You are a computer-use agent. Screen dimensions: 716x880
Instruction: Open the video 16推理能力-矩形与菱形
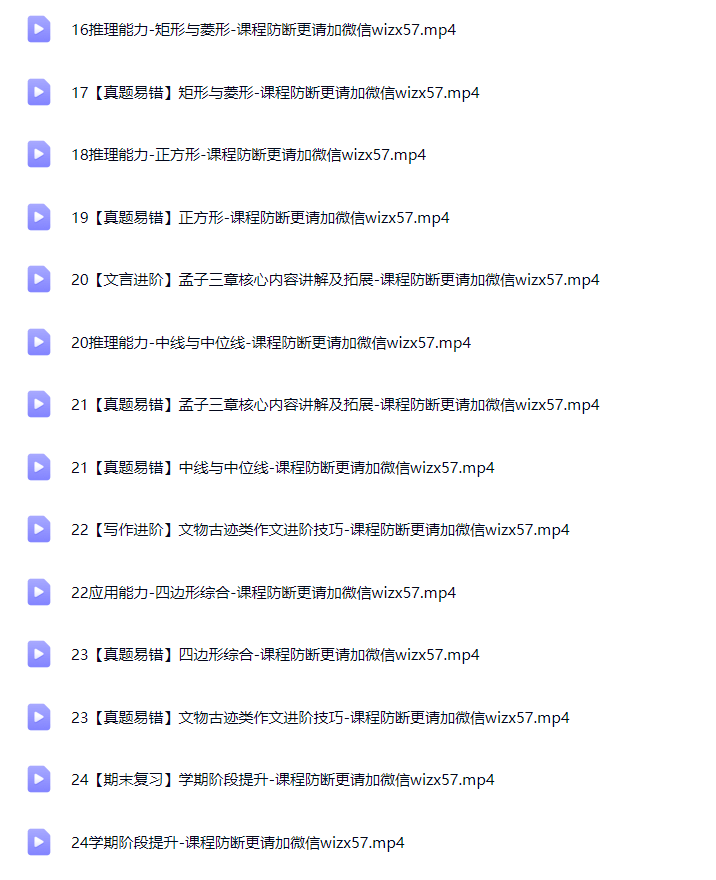click(x=263, y=30)
